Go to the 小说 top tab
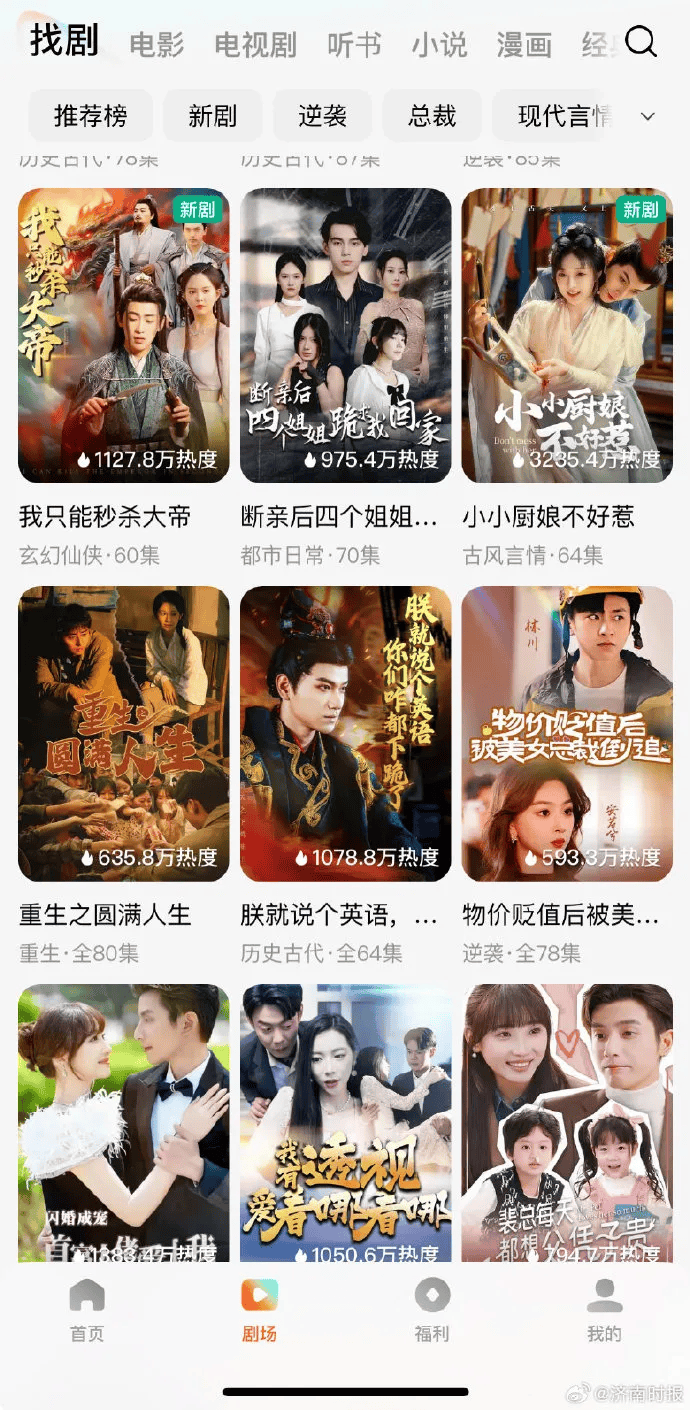 tap(439, 45)
